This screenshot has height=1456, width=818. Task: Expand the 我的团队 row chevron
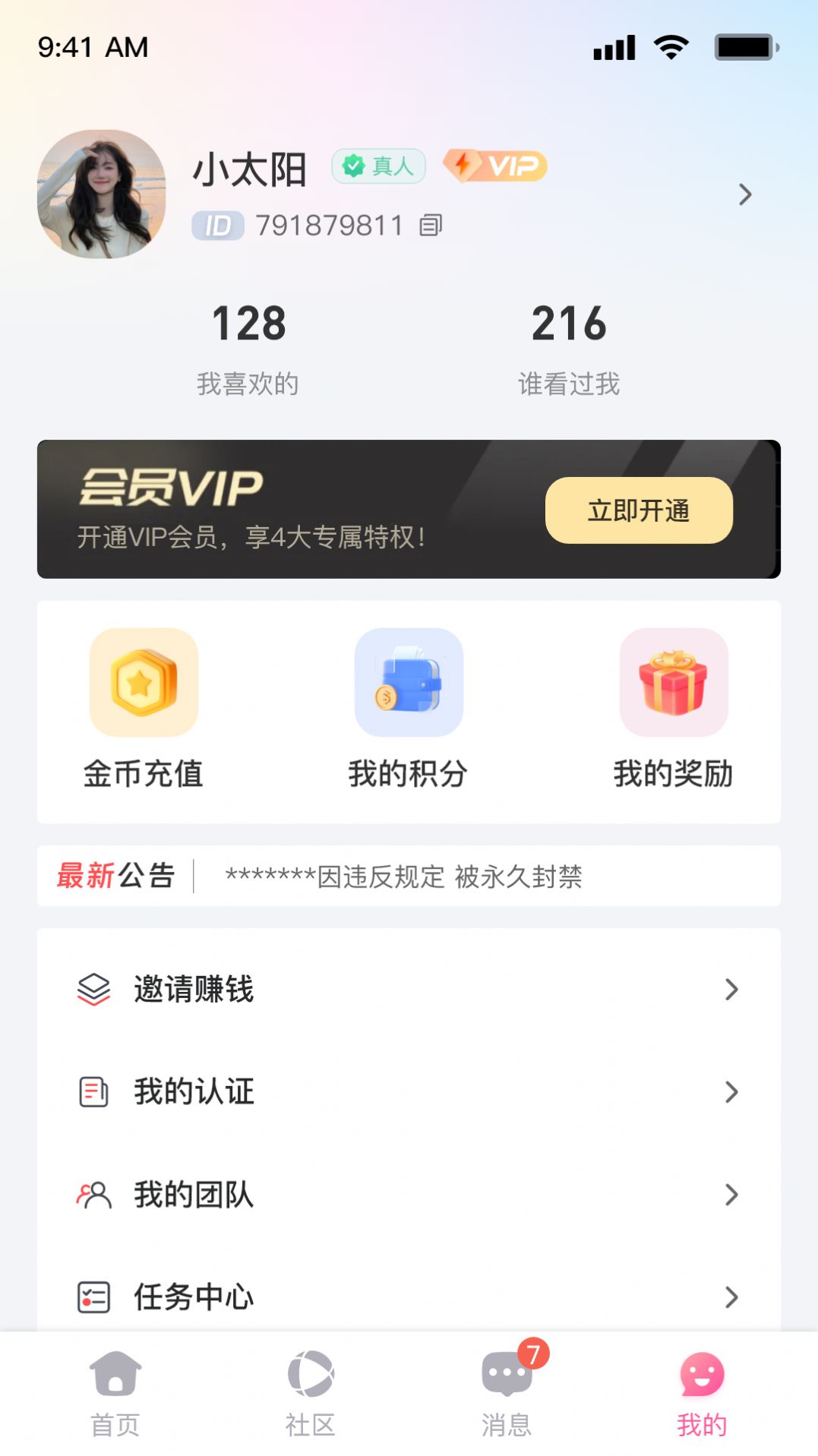point(731,1195)
